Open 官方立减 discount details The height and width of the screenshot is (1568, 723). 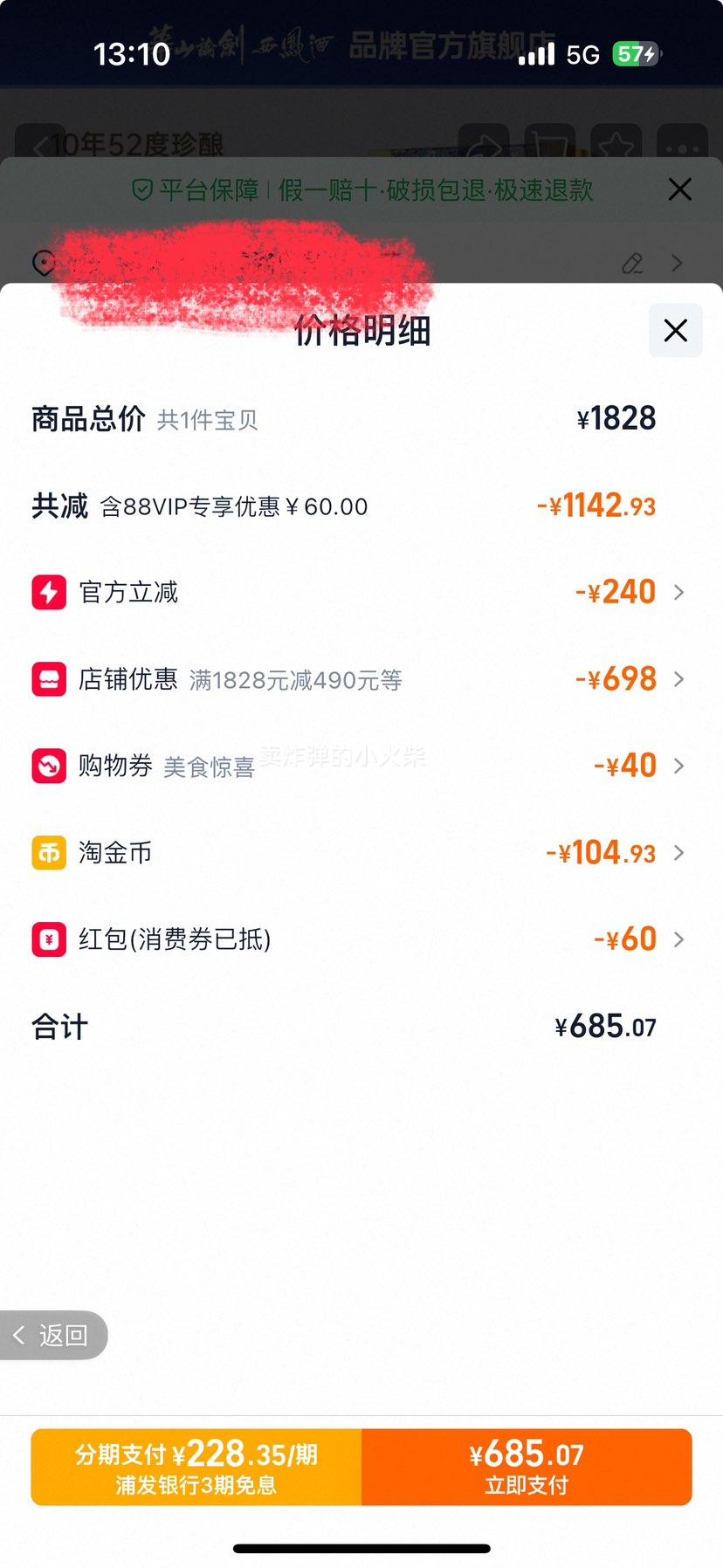click(358, 592)
